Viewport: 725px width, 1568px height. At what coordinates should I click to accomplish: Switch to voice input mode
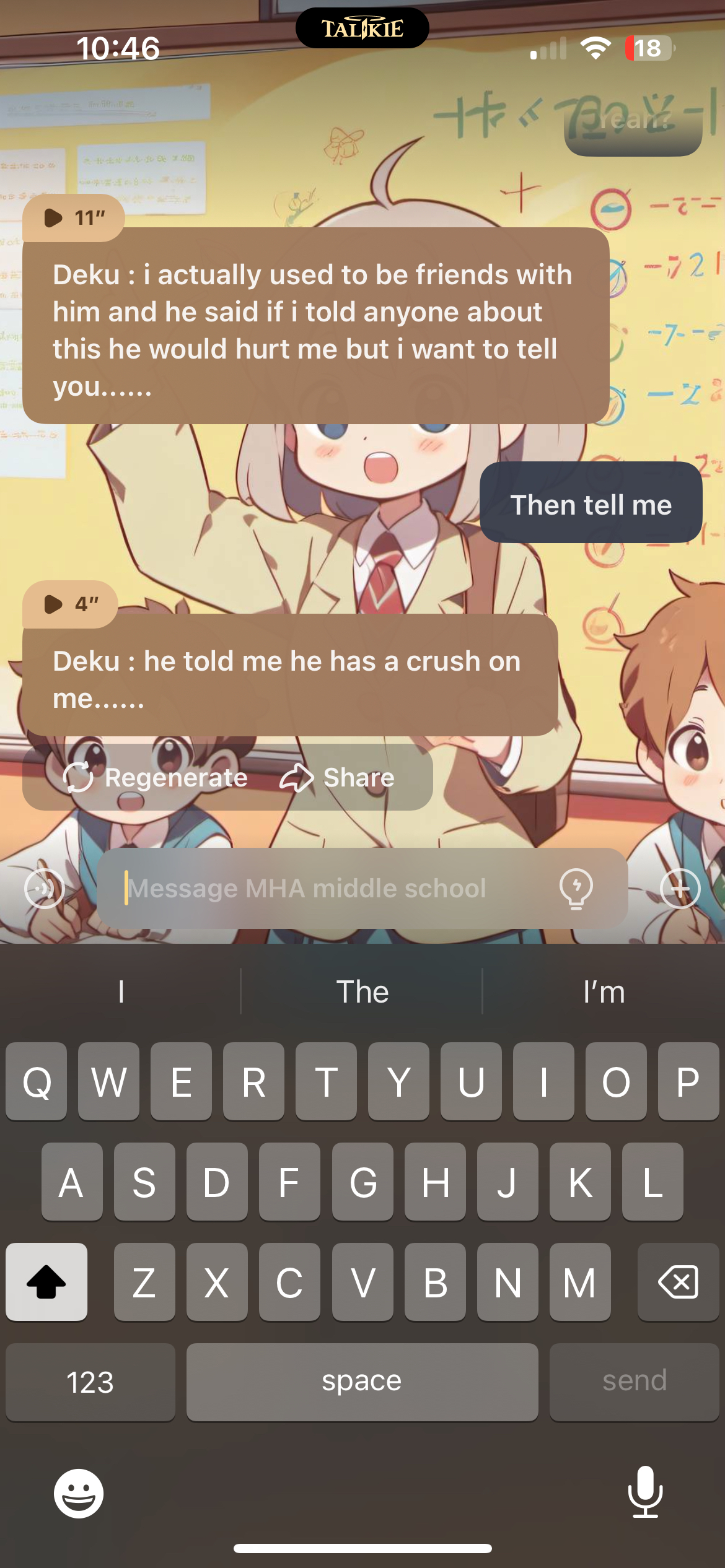(x=45, y=889)
